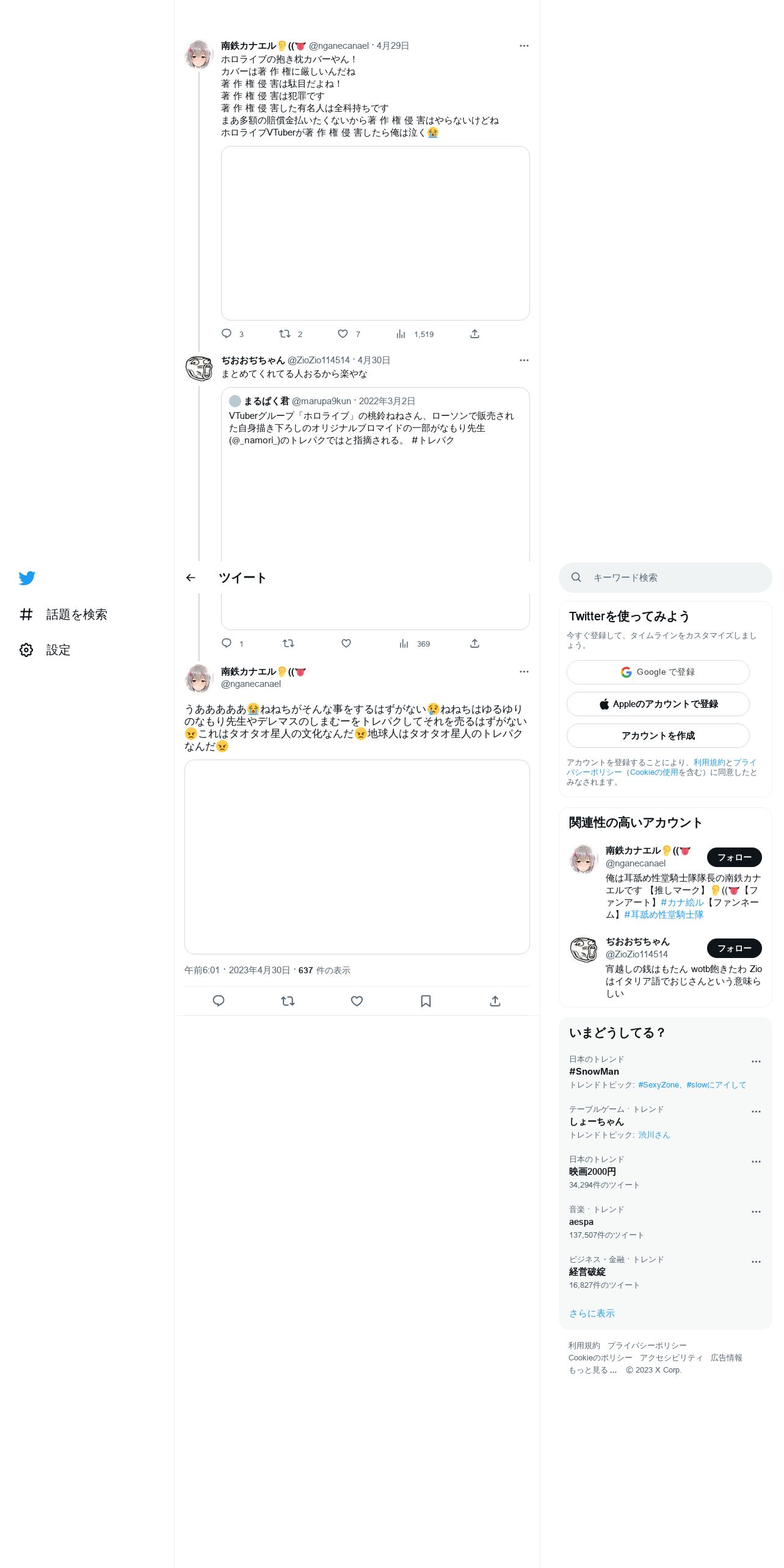Viewport: 784px width, 1568px height.
Task: Bookmark the main tweet
Action: [x=426, y=1001]
